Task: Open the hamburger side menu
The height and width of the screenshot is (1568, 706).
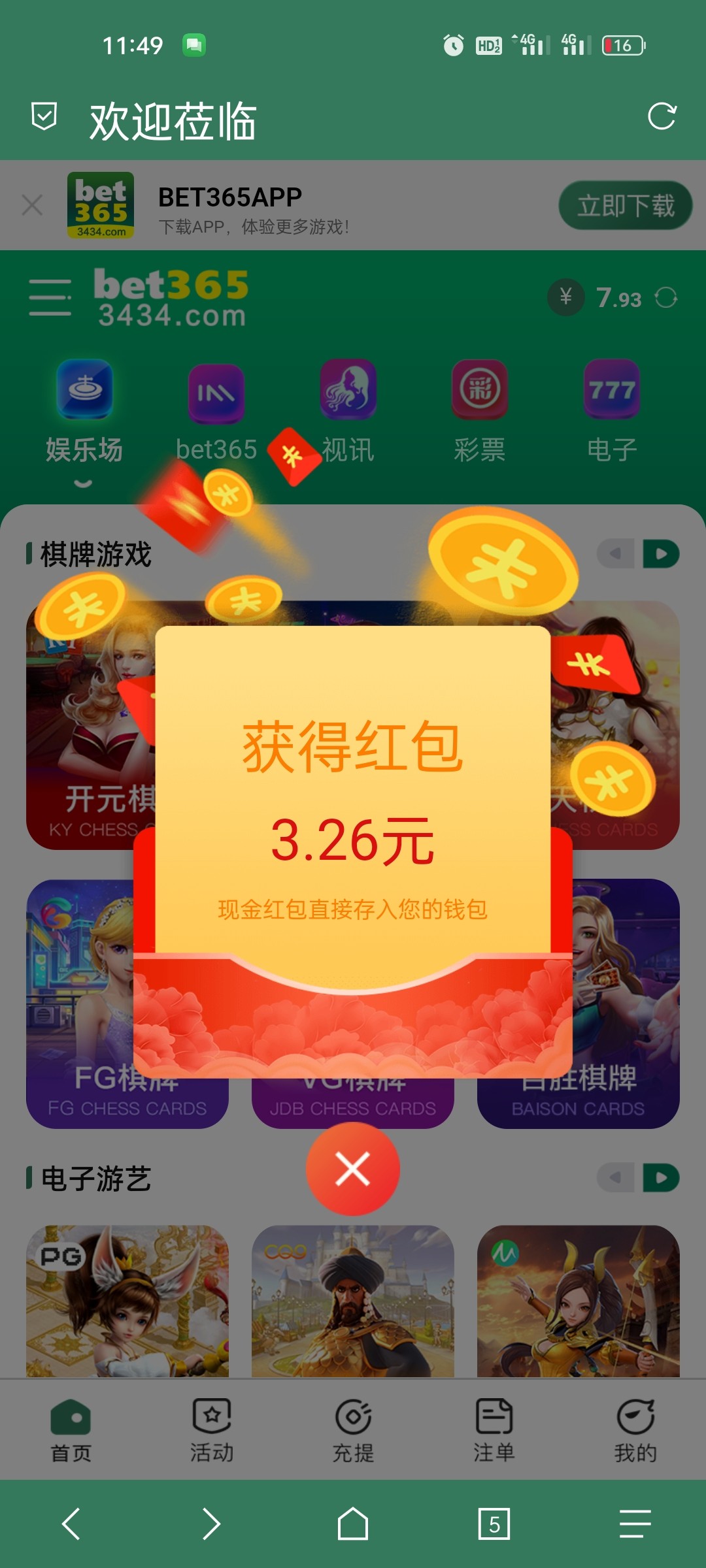Action: 50,297
